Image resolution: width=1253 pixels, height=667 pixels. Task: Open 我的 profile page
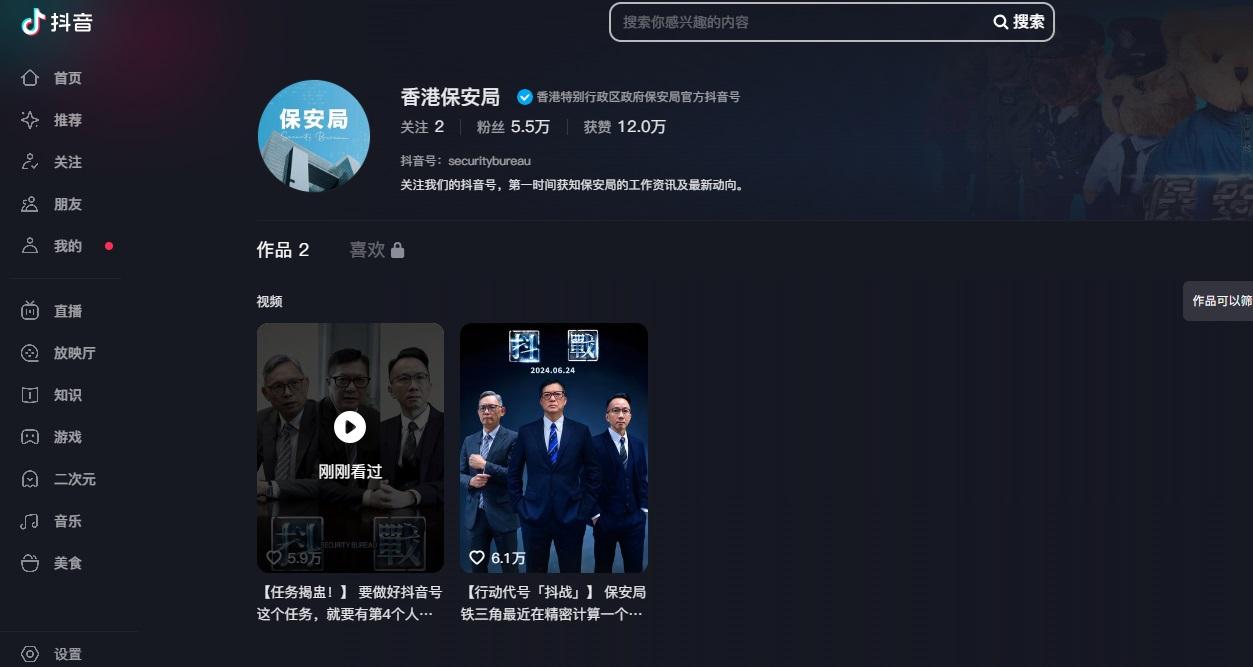[67, 246]
